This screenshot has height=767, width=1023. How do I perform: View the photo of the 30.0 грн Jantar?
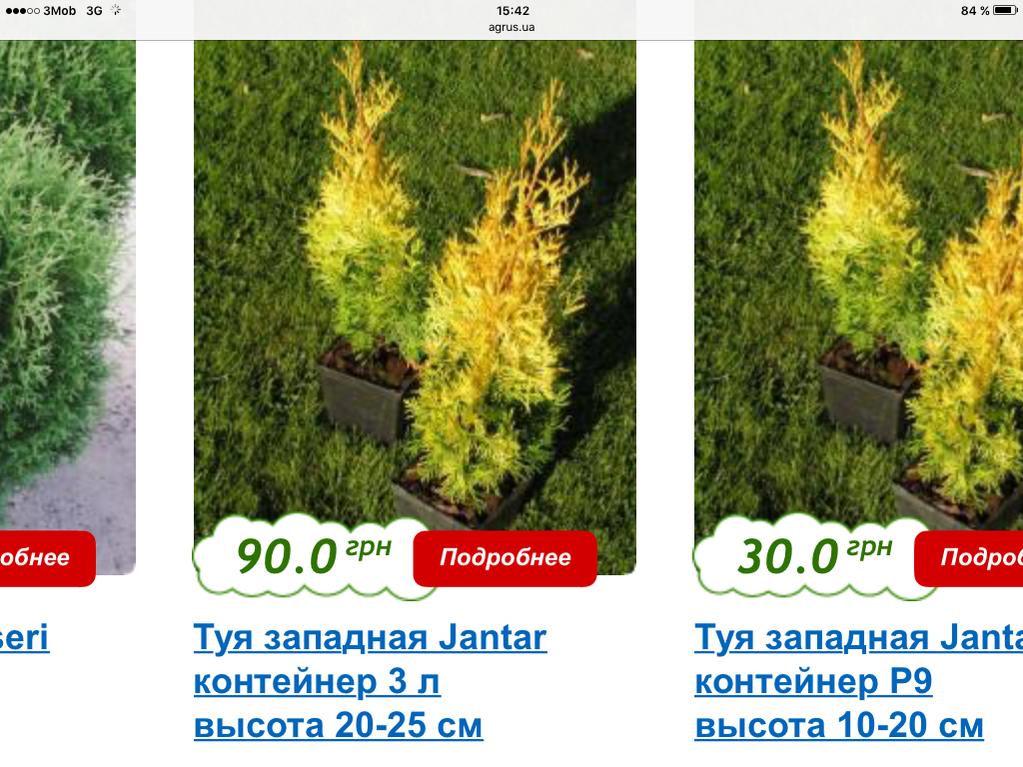(858, 290)
